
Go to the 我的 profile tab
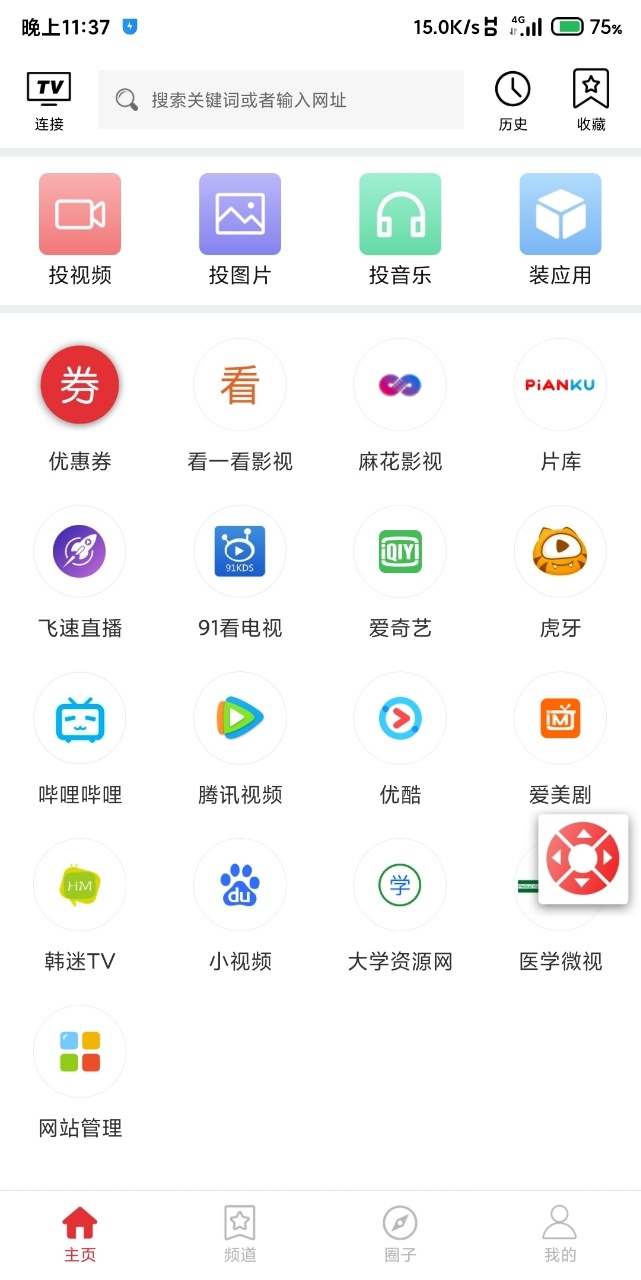click(560, 1234)
